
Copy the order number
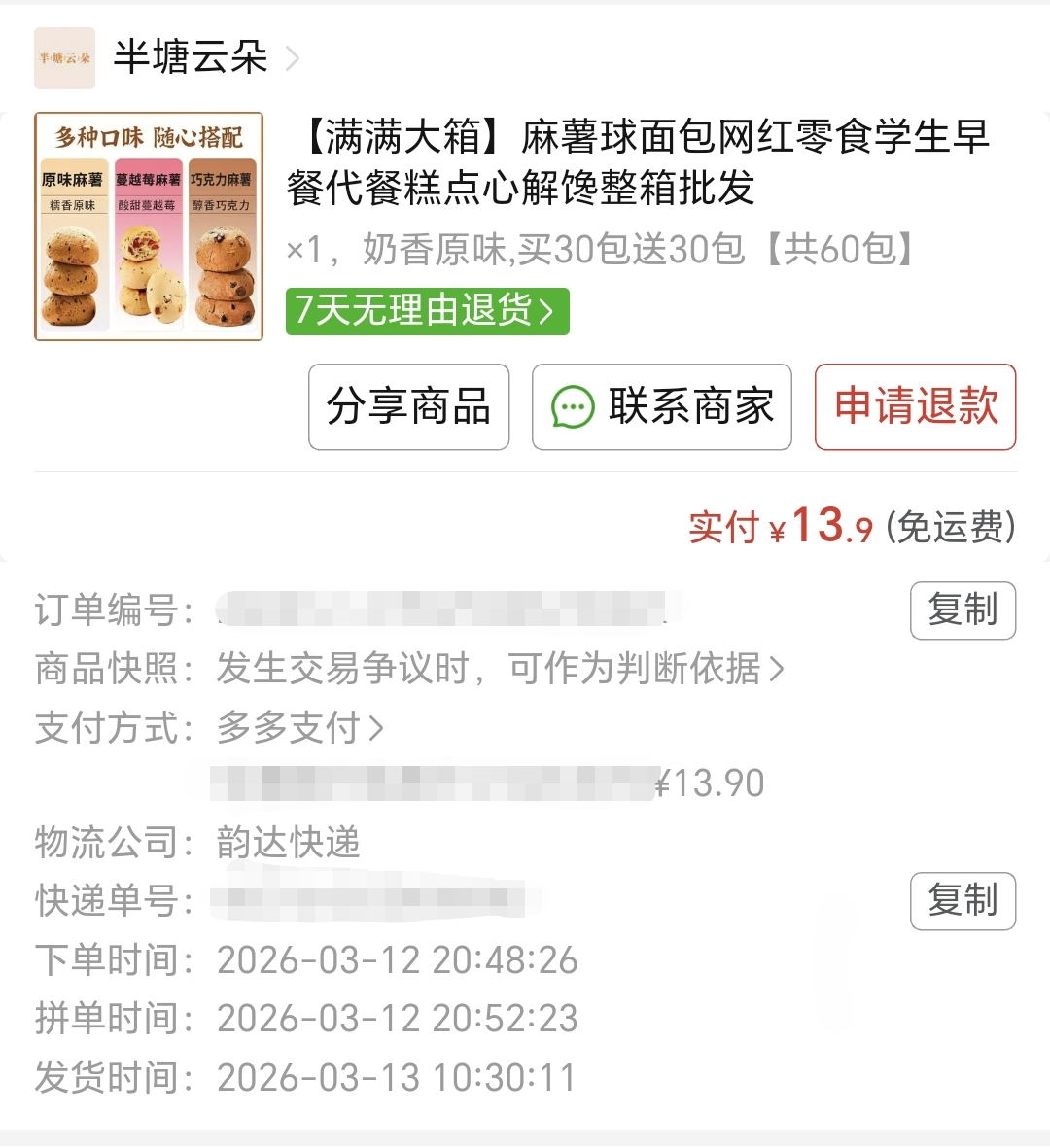(x=962, y=610)
